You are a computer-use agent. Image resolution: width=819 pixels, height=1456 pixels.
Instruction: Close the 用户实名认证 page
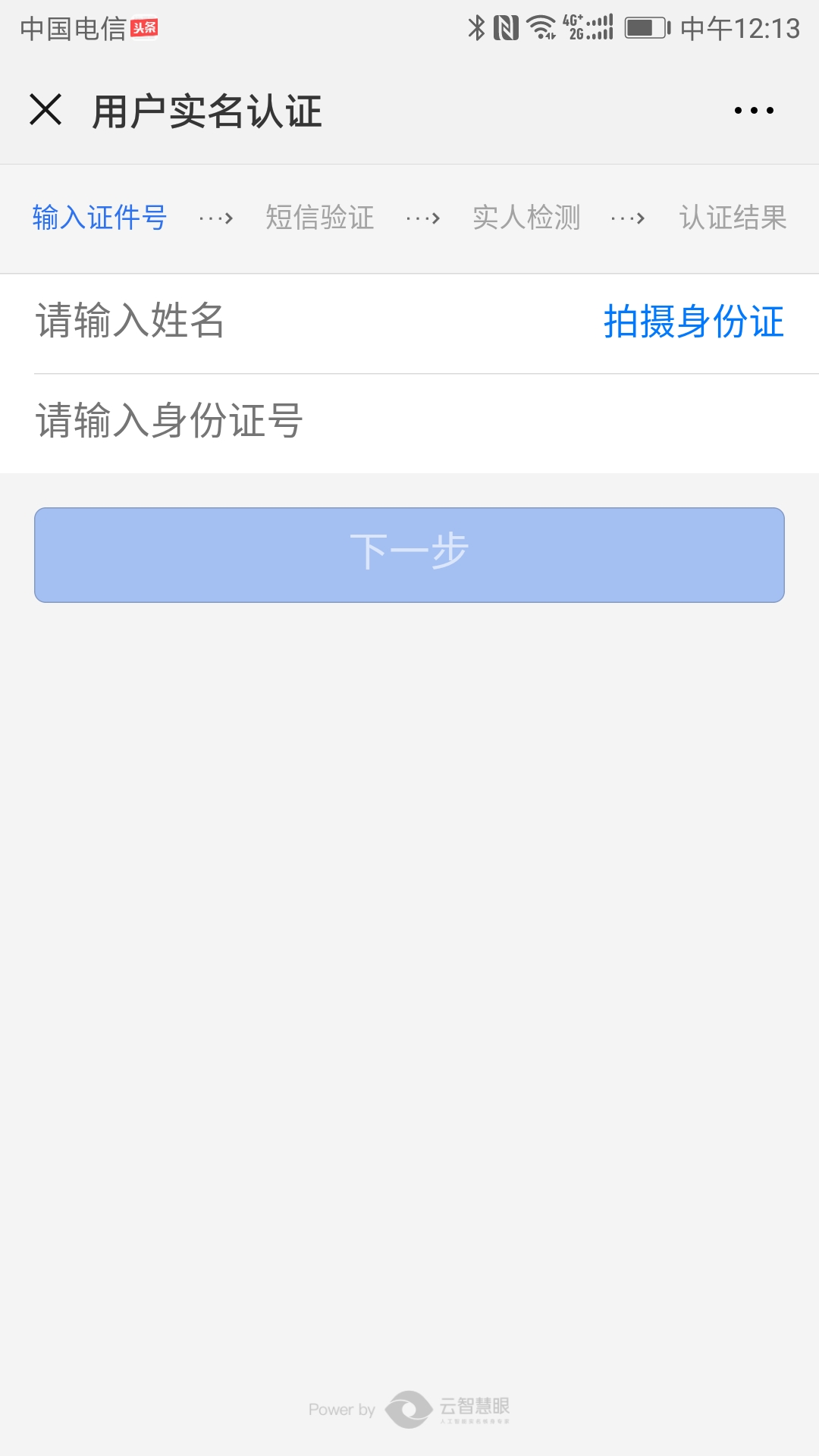tap(45, 109)
